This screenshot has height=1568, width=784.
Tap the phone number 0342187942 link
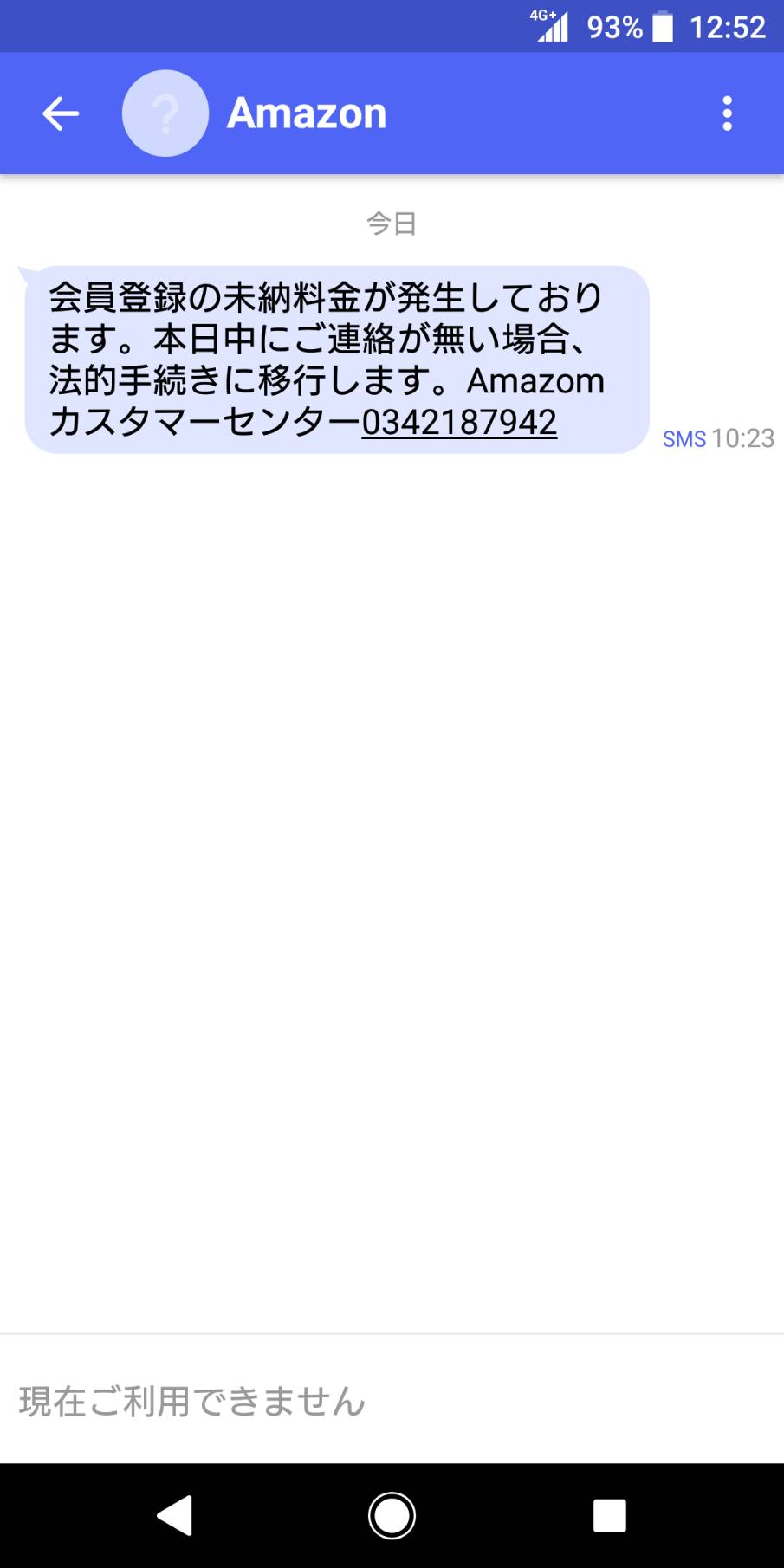[459, 423]
